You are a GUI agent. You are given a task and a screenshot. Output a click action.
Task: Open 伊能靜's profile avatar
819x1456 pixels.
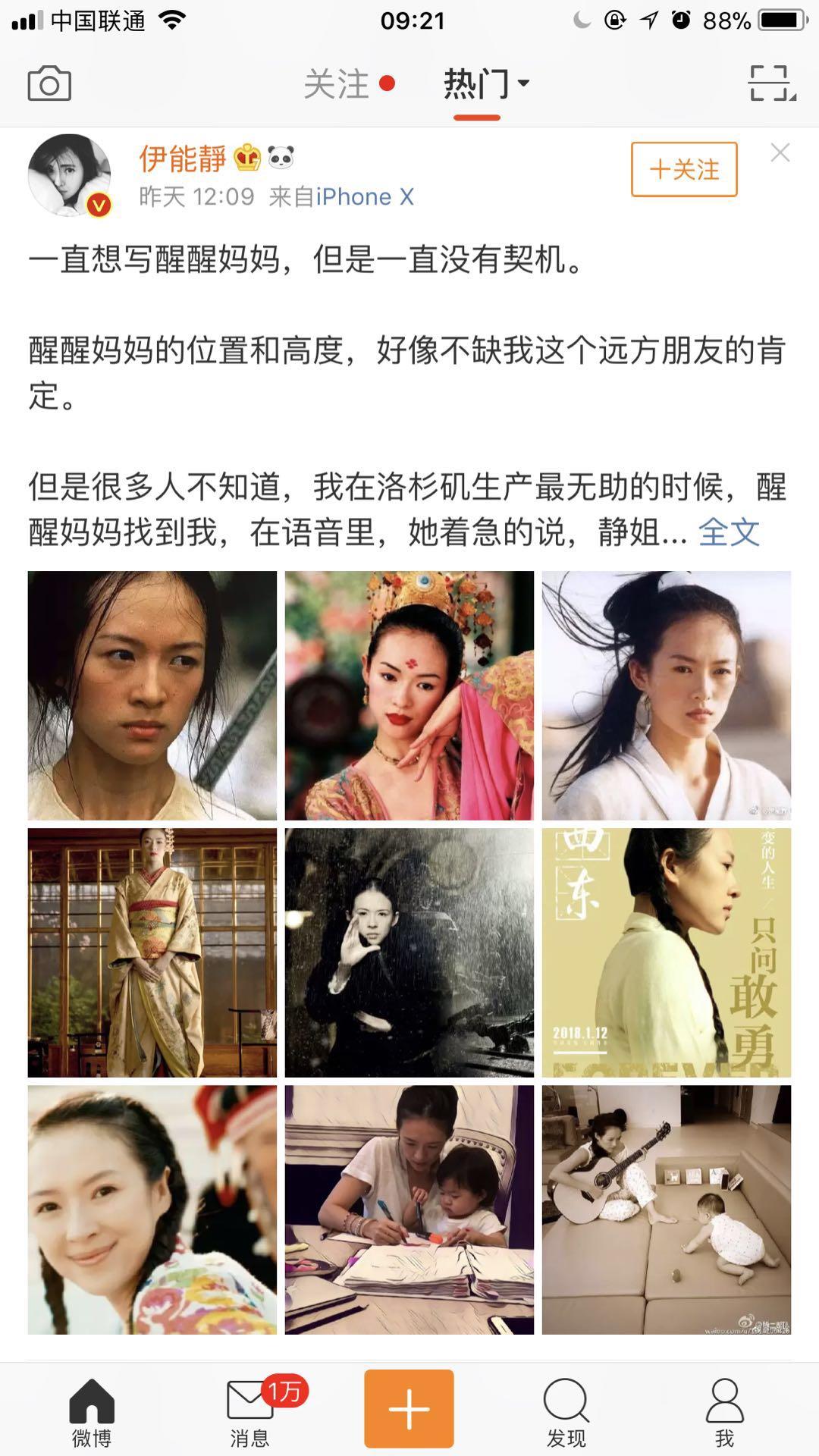pos(70,175)
